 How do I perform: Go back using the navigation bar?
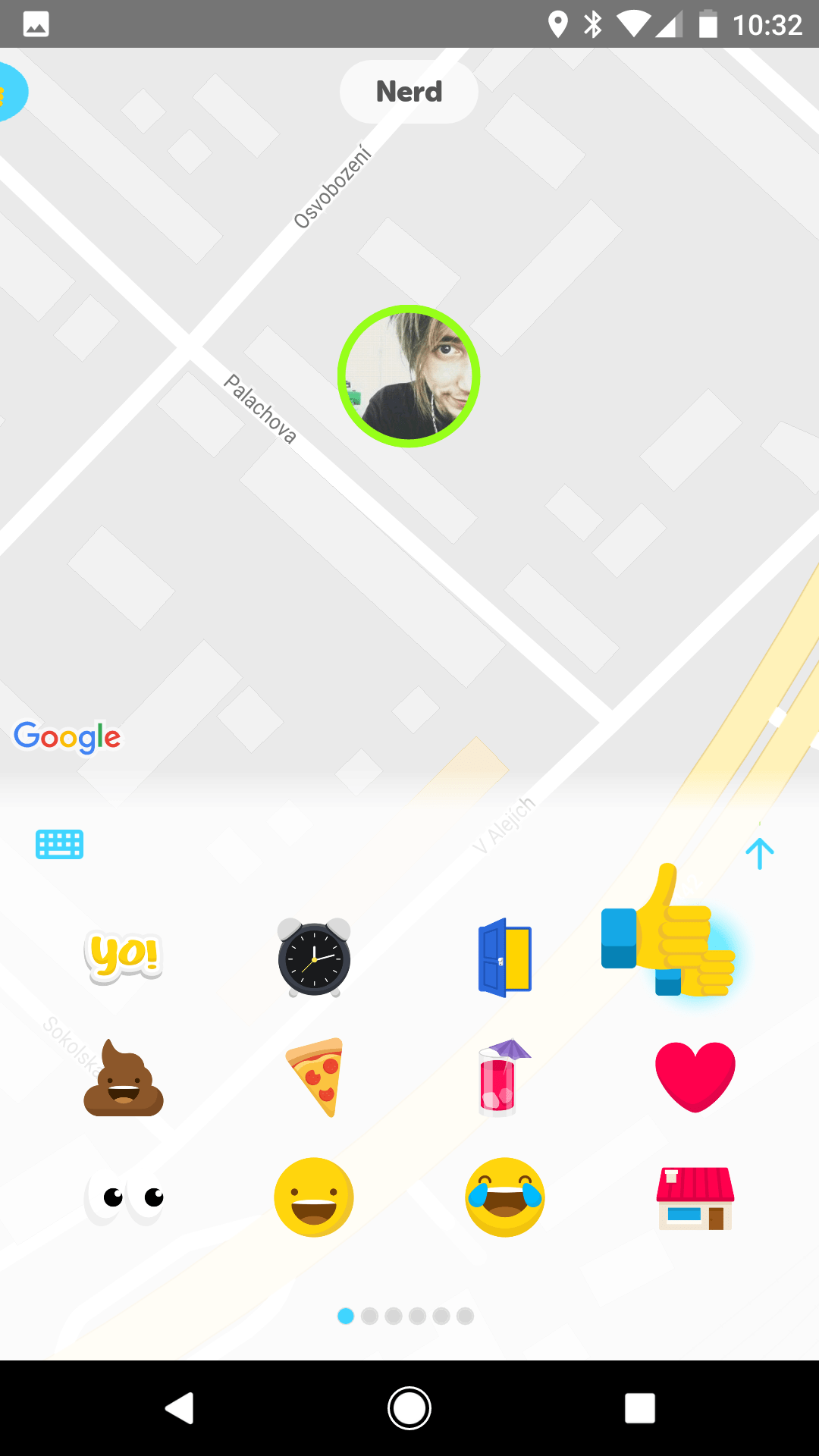tap(180, 1408)
